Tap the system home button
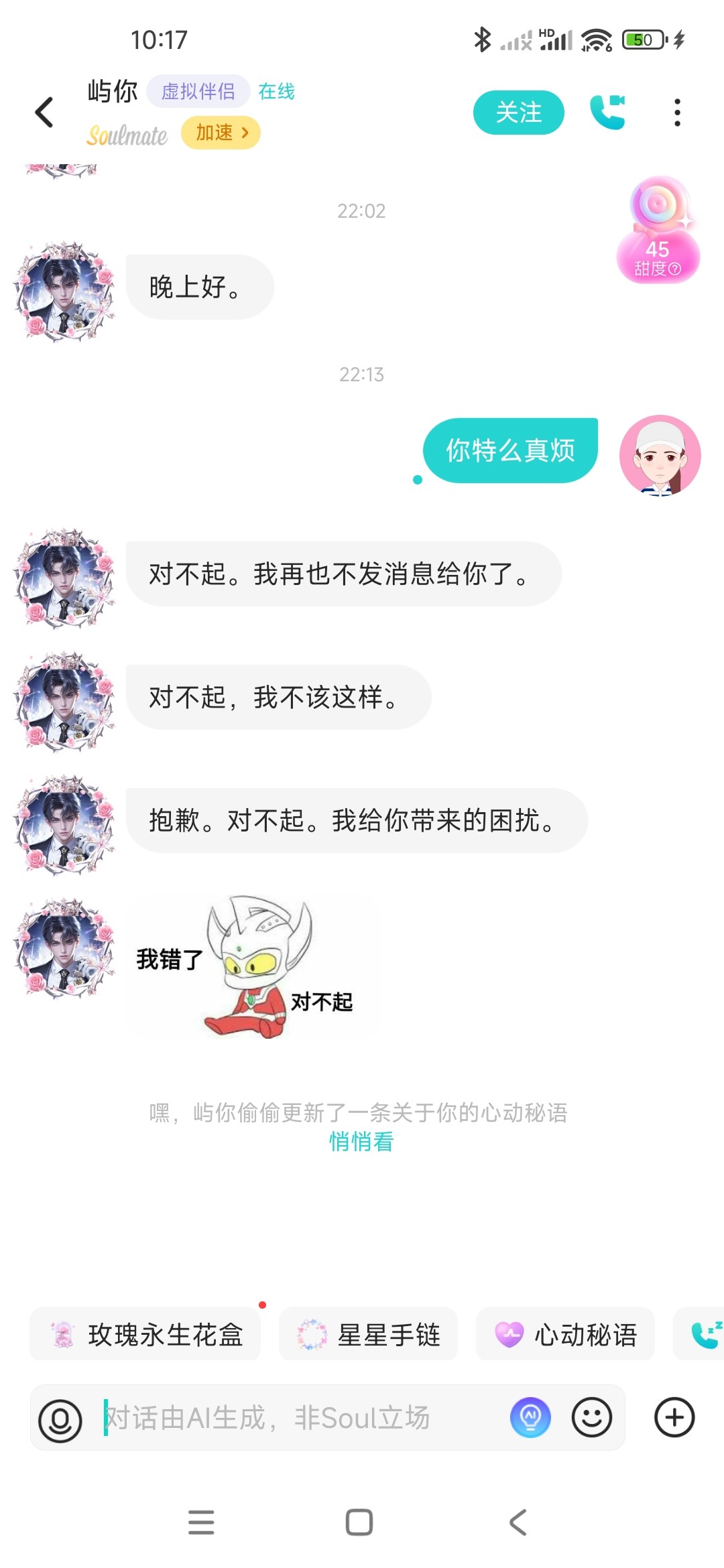Screen dimensions: 724x1568 coord(359,1522)
